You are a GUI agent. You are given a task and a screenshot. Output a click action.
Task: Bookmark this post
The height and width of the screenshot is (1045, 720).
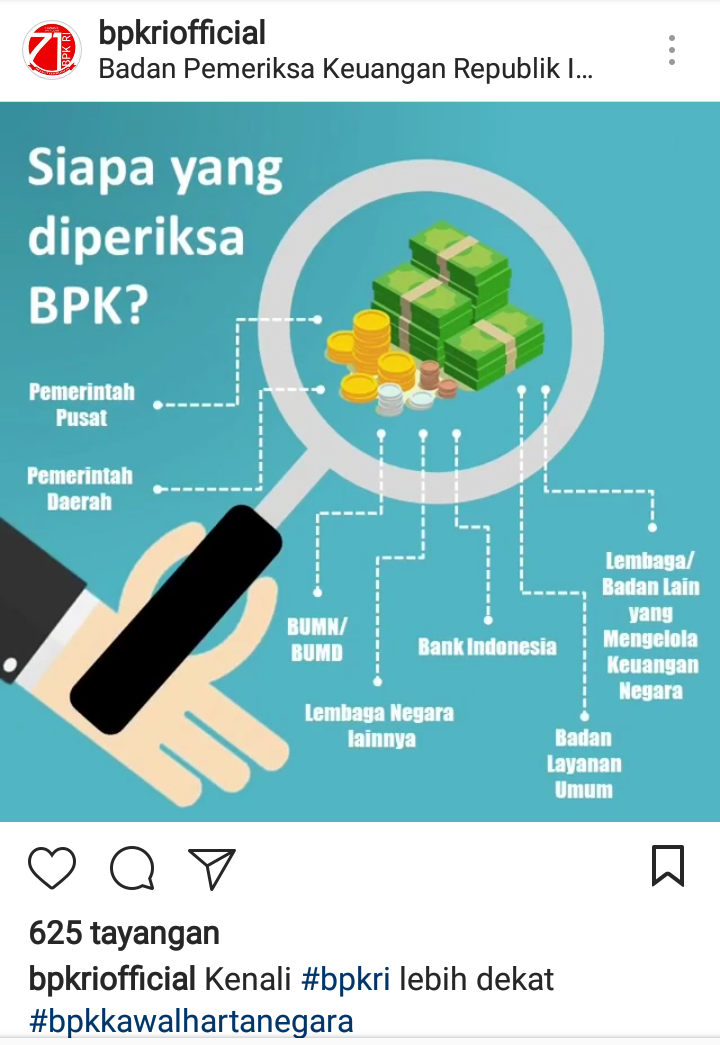click(x=668, y=866)
